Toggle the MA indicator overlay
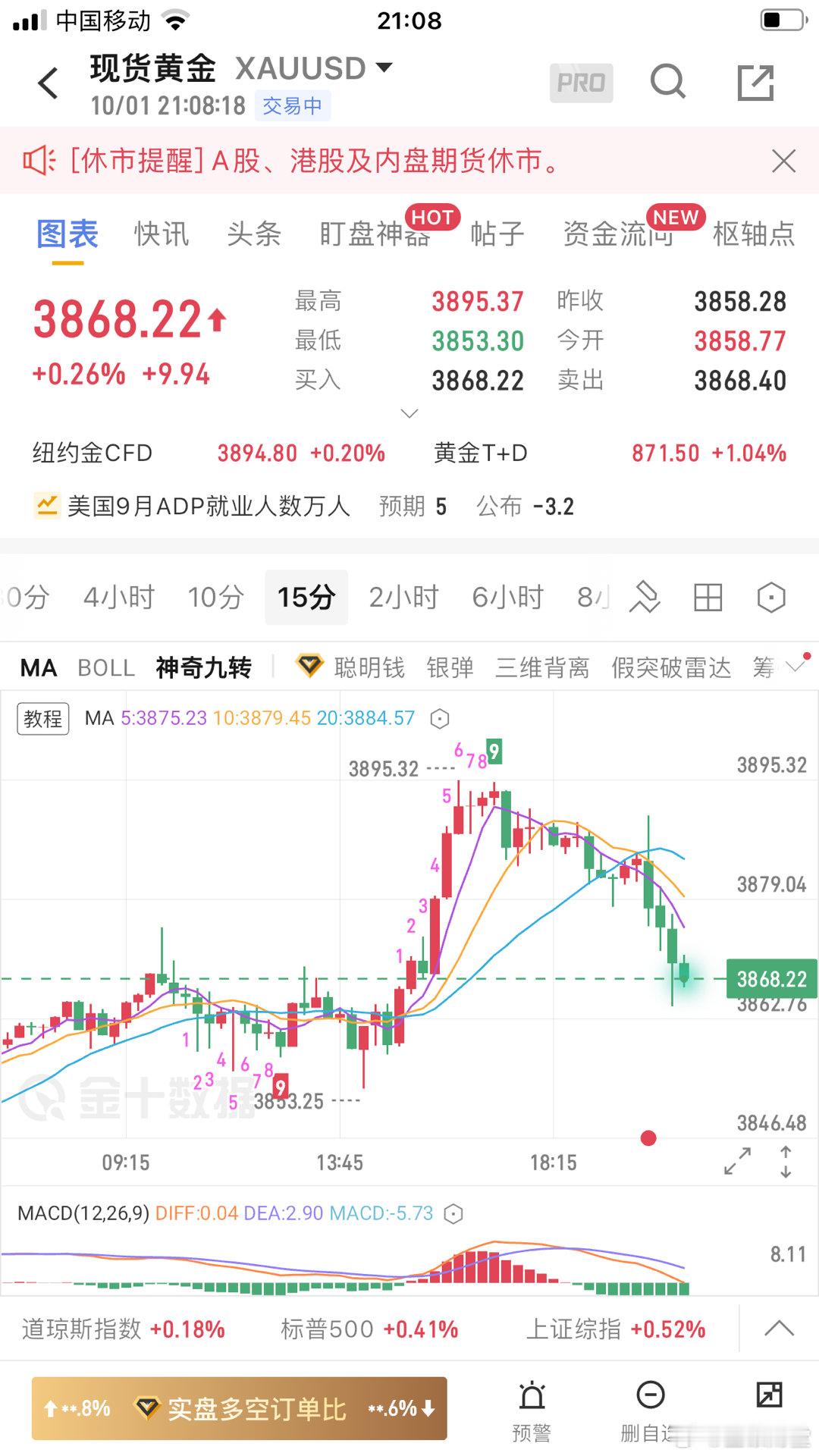This screenshot has width=819, height=1456. tap(36, 667)
